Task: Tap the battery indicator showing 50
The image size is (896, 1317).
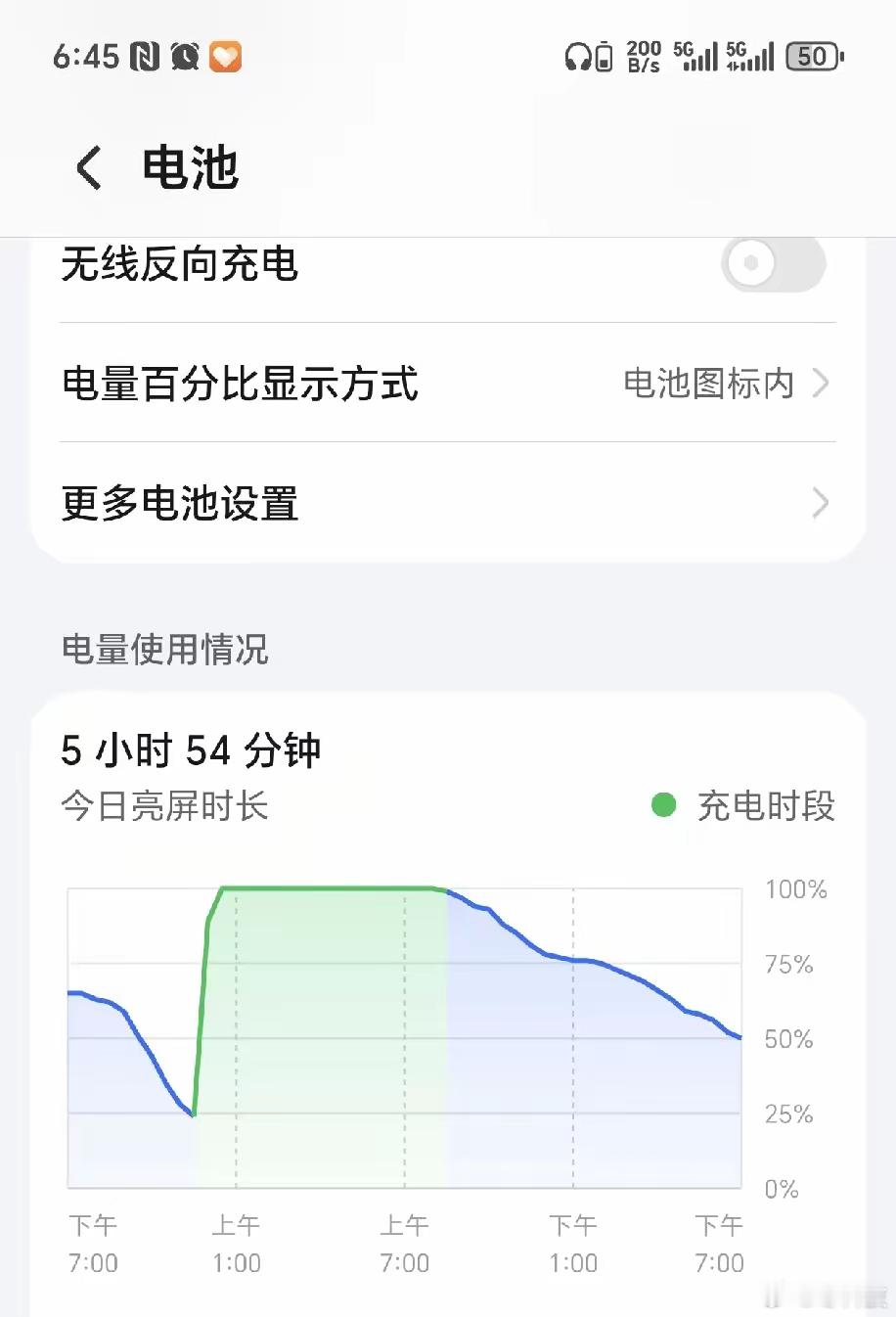Action: 814,57
